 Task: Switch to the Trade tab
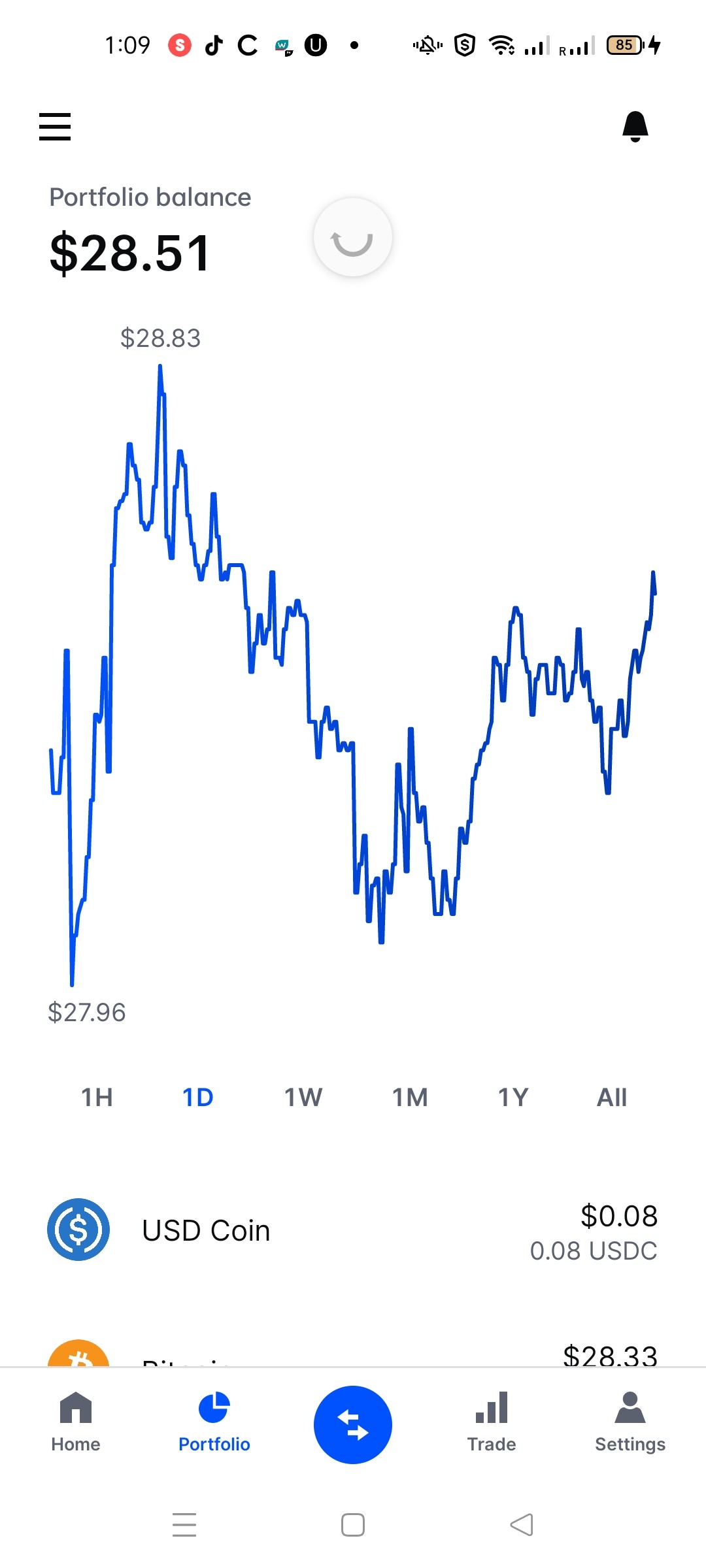[492, 1422]
